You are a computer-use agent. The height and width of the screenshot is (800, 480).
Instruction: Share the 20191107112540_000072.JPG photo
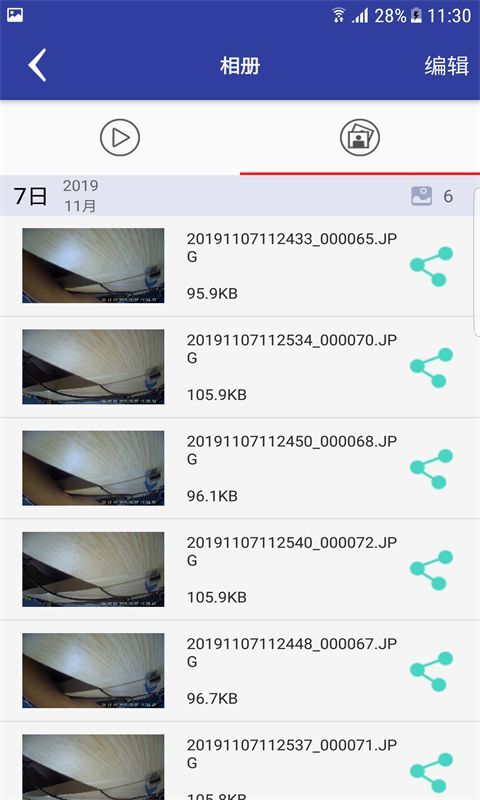[432, 570]
